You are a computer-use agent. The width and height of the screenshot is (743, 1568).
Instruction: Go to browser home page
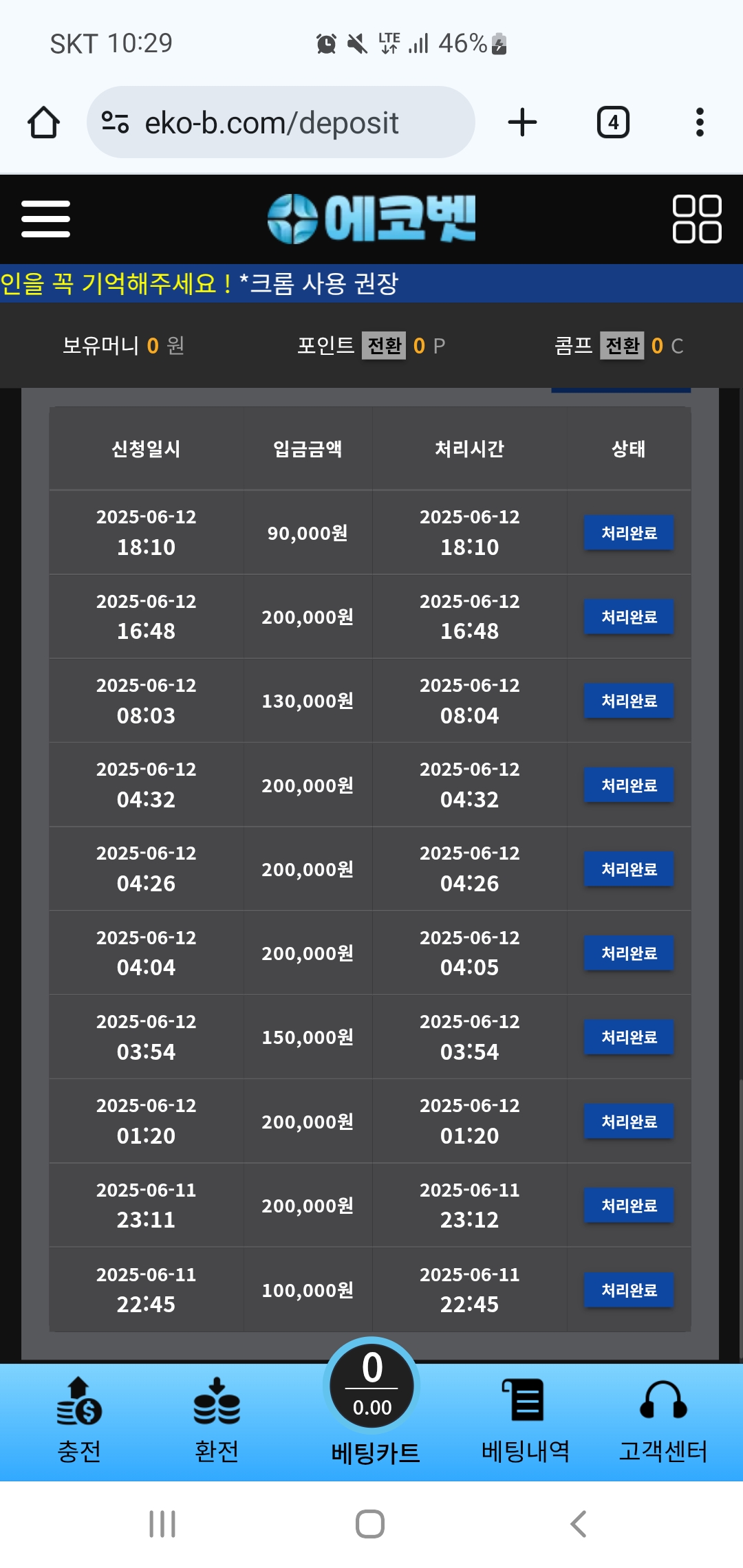pyautogui.click(x=43, y=122)
